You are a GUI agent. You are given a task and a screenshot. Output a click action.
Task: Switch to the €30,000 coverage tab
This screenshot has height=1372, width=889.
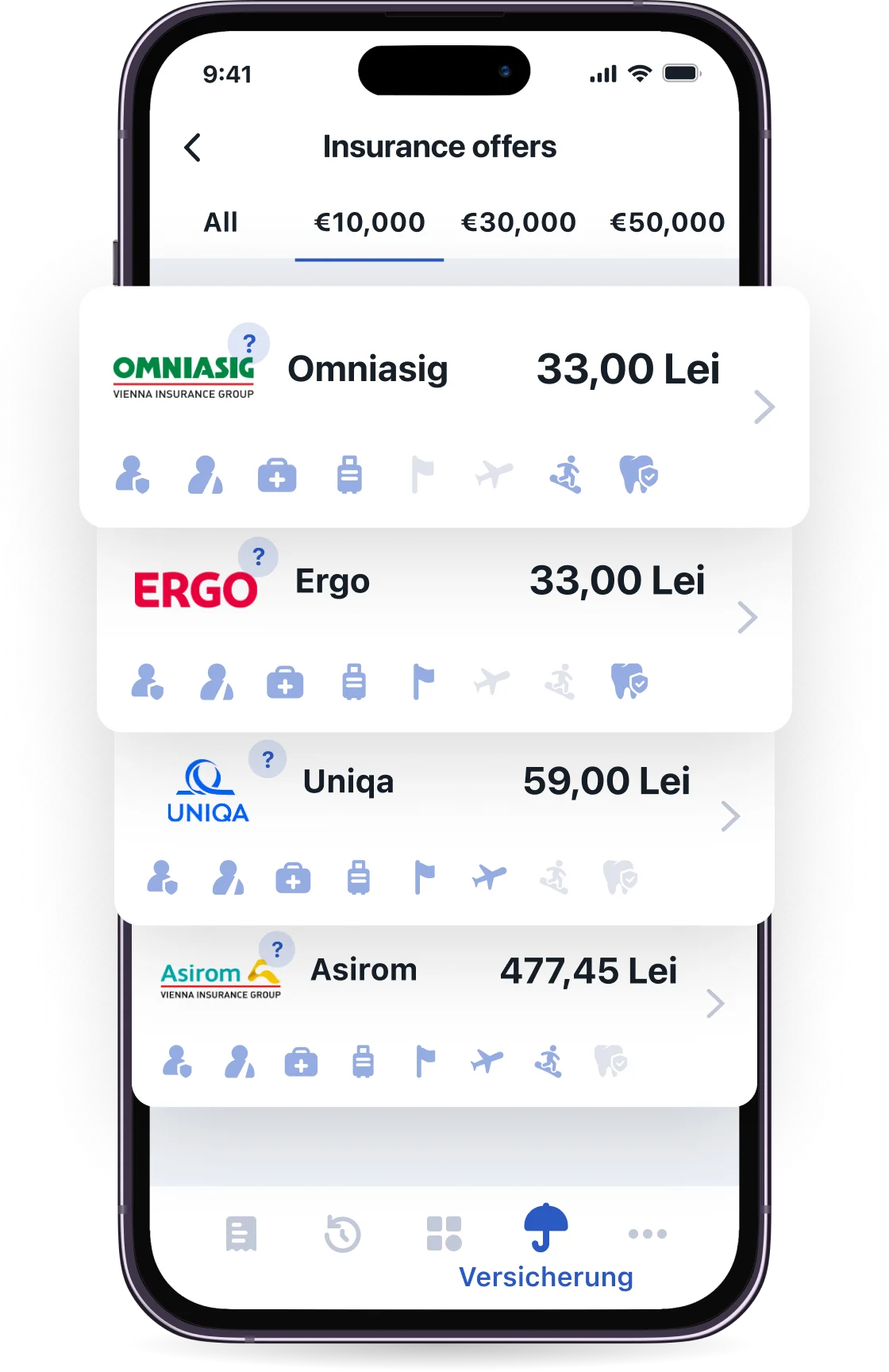(x=518, y=222)
